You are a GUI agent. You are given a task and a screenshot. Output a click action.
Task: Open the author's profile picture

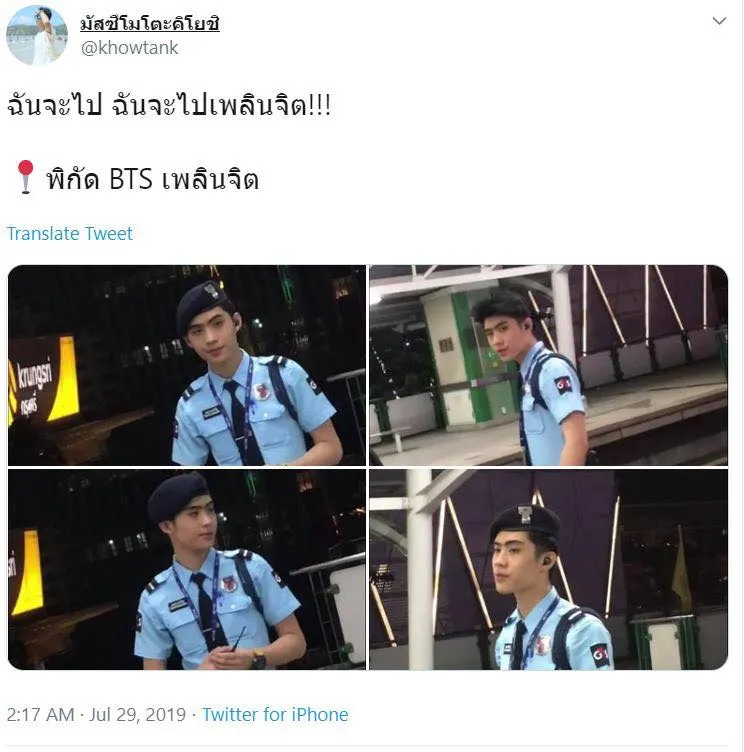click(x=37, y=35)
